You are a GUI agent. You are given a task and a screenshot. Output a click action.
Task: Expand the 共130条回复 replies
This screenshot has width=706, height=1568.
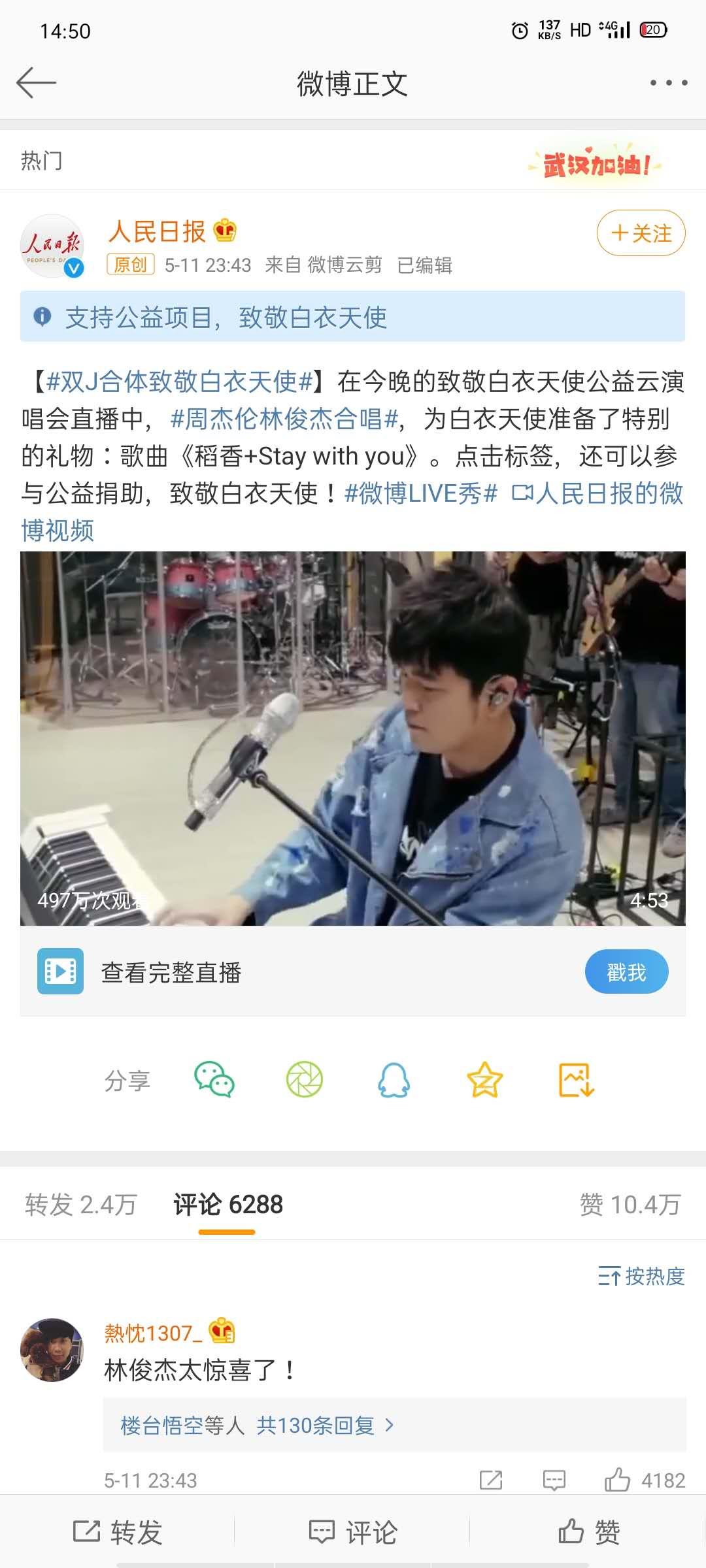[x=325, y=1425]
